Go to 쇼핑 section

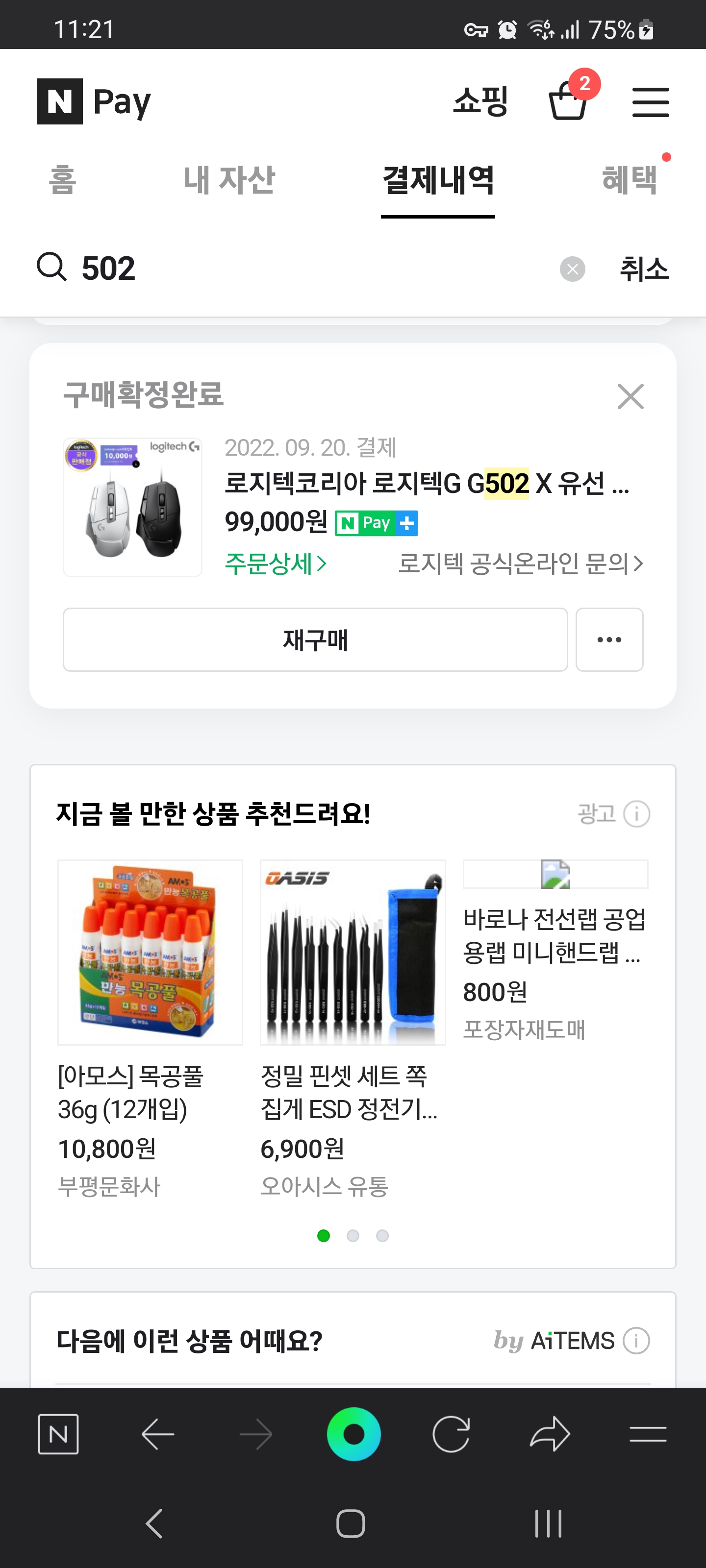[480, 100]
